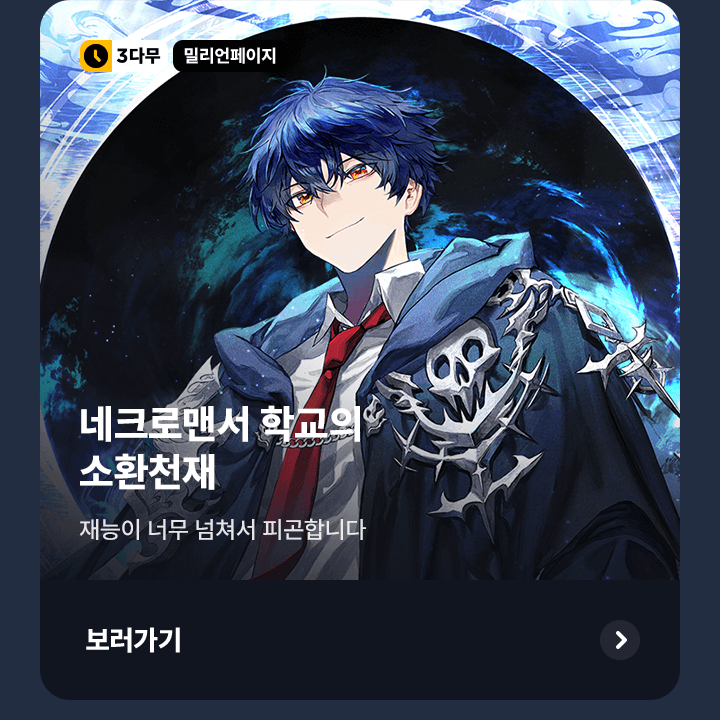Open the 네크로맨서 학교의 소환천재 cover card
Image resolution: width=720 pixels, height=720 pixels.
360,300
